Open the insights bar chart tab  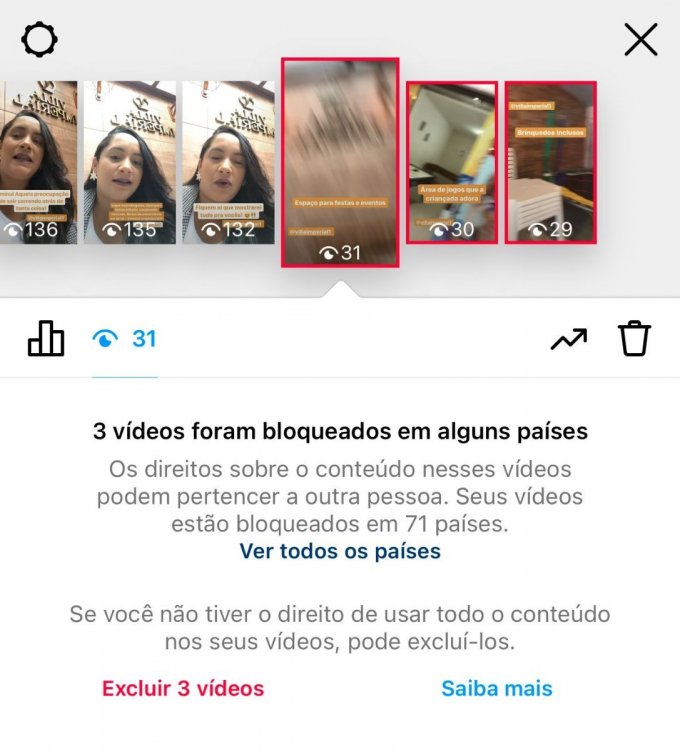pos(46,340)
